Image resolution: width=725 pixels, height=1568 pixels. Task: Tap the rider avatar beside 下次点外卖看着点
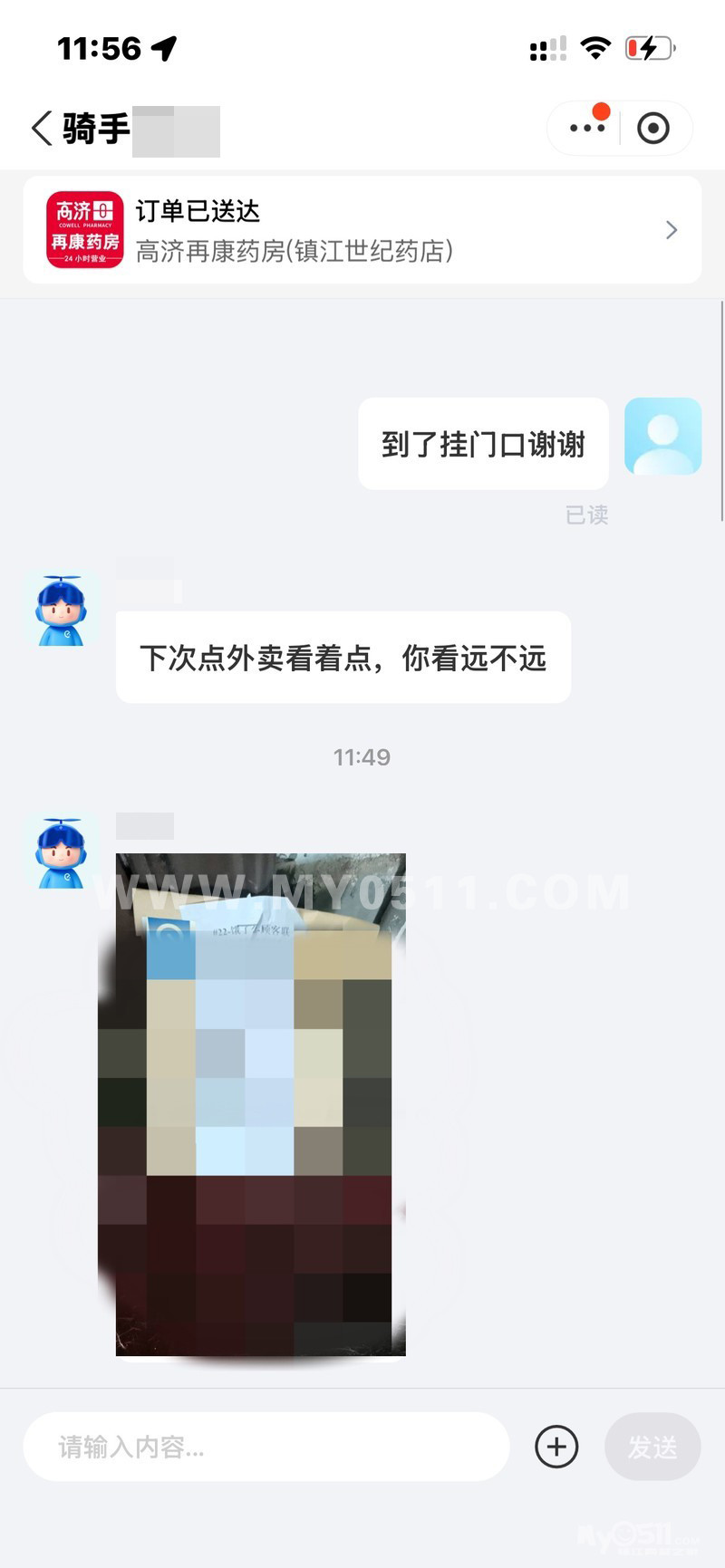[61, 610]
